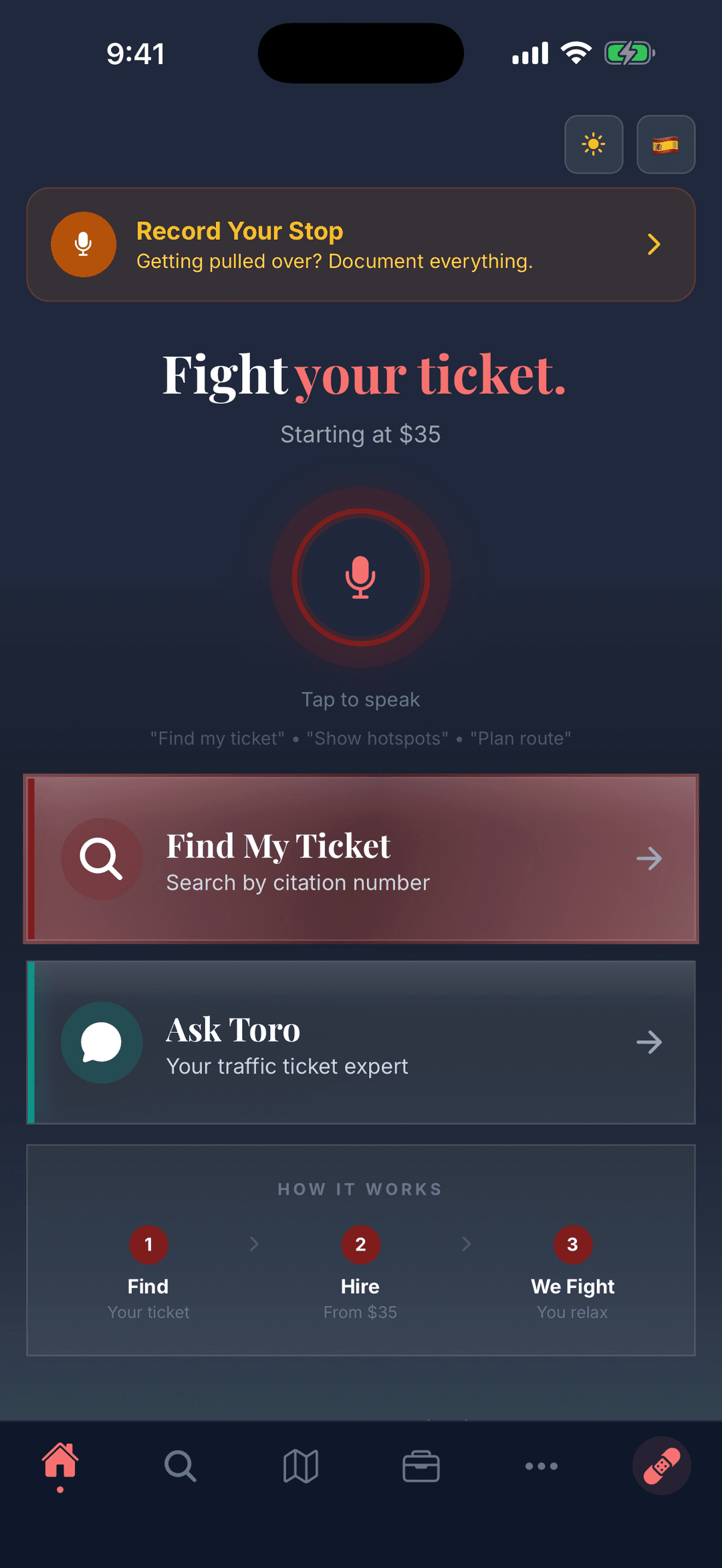Open Ask Toro with its arrow

point(649,1042)
